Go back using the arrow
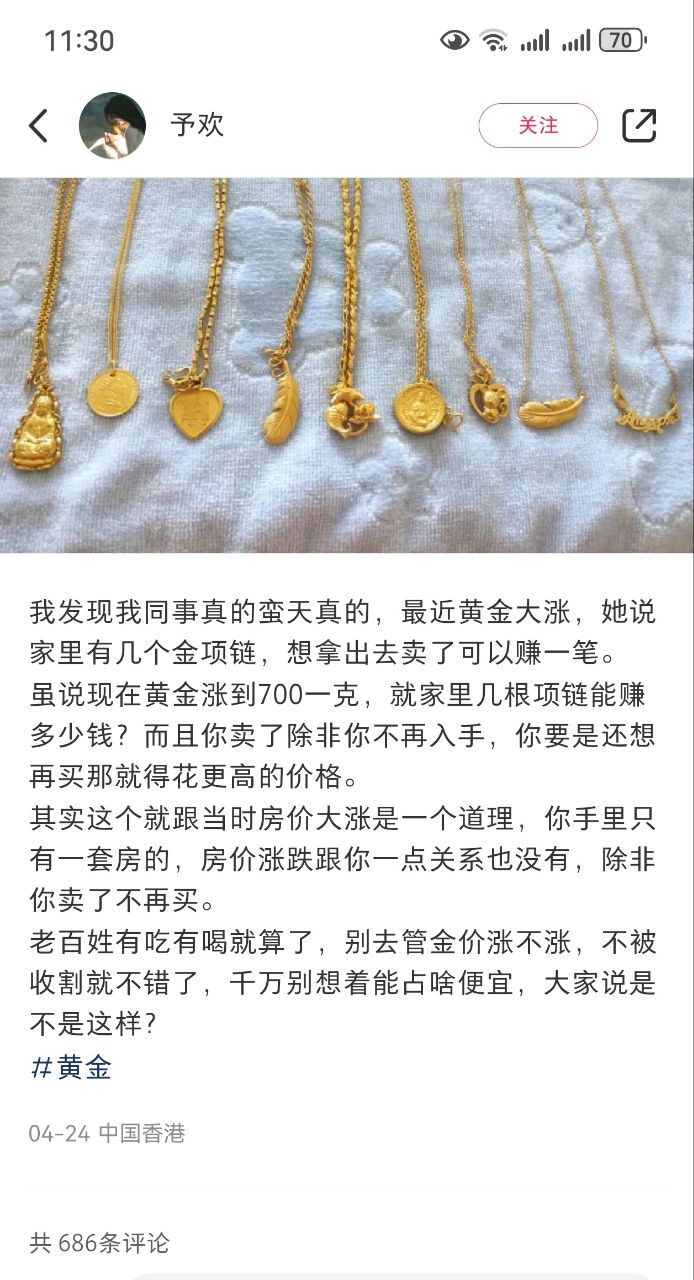This screenshot has height=1280, width=694. 38,126
